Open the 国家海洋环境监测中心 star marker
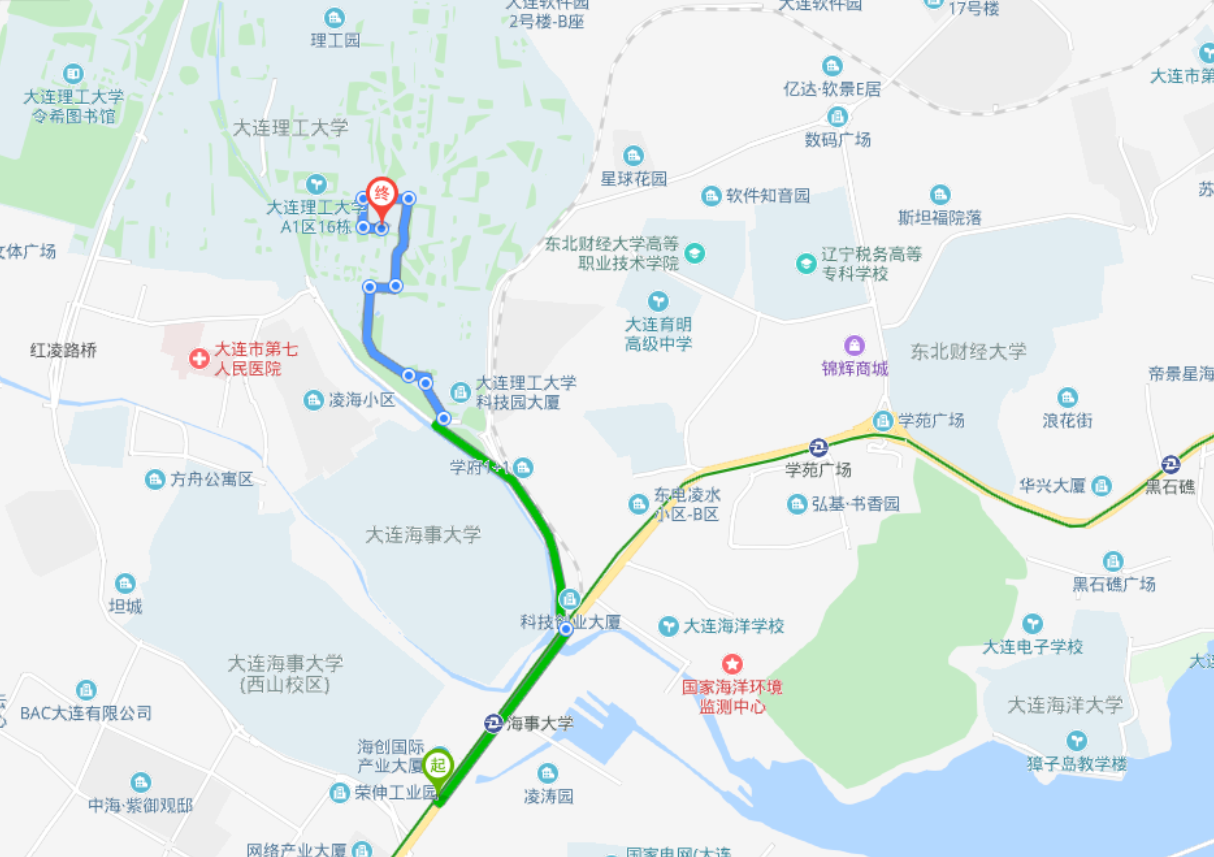Image resolution: width=1214 pixels, height=857 pixels. (733, 664)
